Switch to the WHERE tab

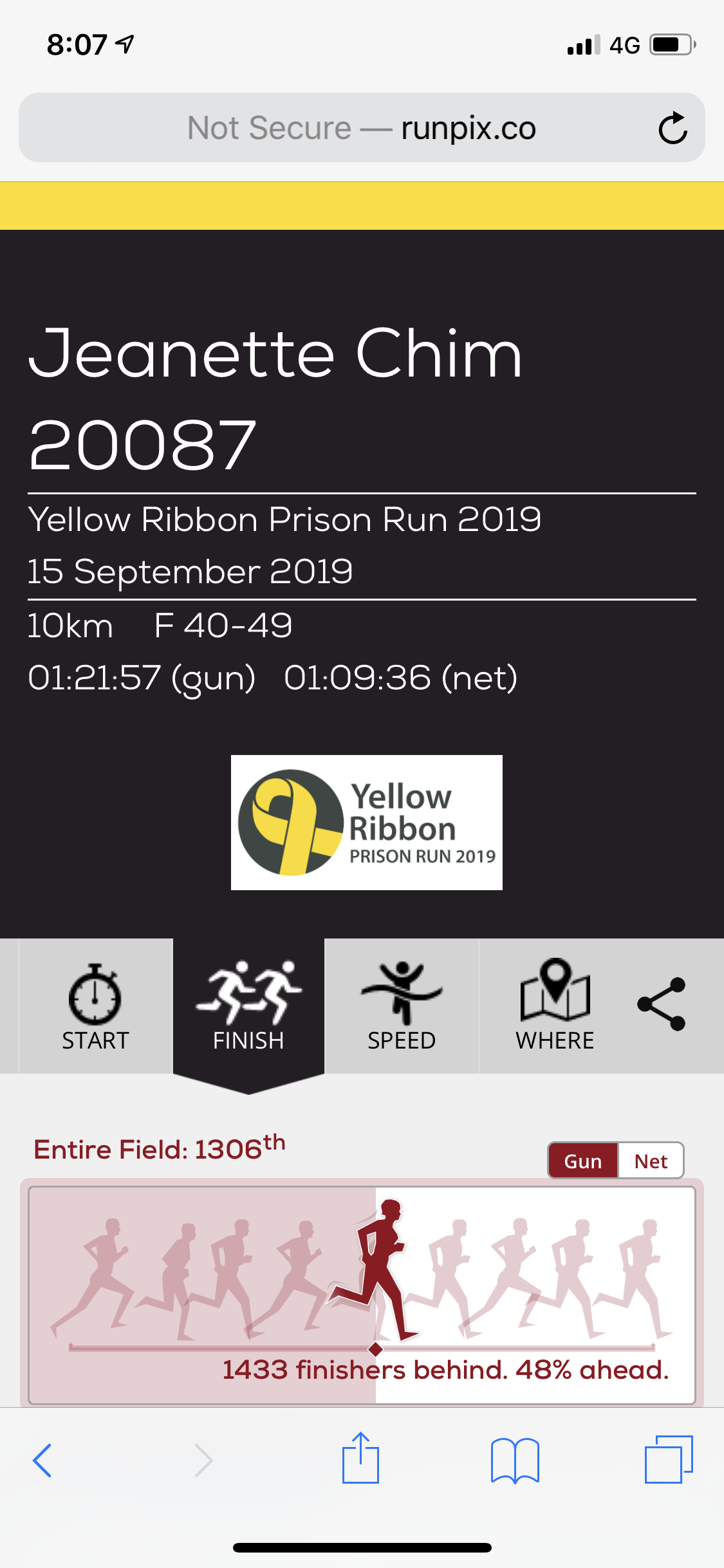(555, 1005)
